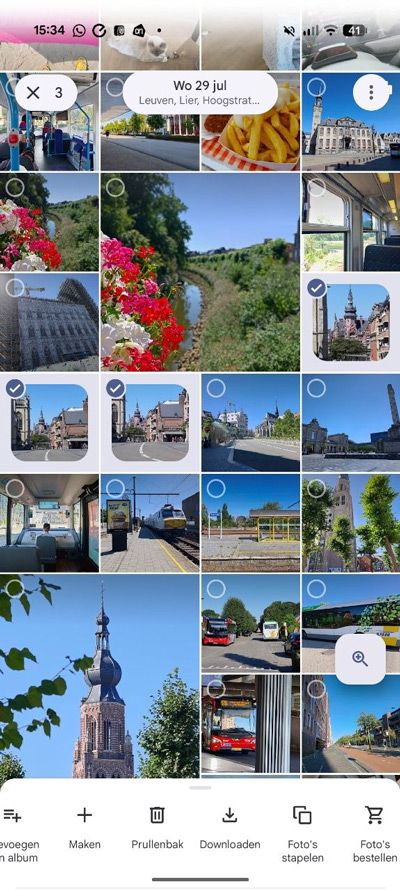
Task: Tap the magnifier zoom button
Action: (360, 659)
